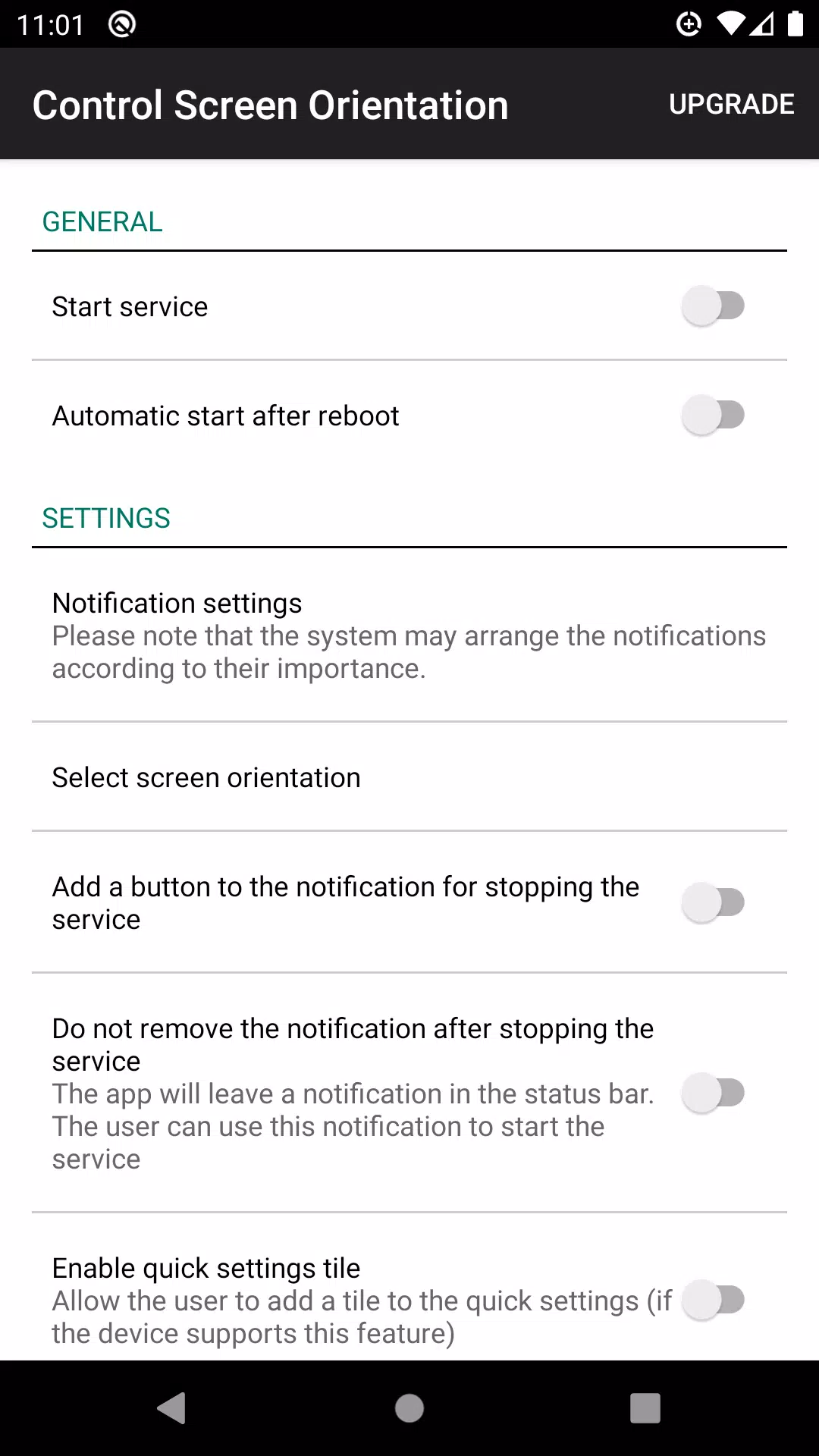Tap the GENERAL section header
This screenshot has height=1456, width=819.
point(102,221)
